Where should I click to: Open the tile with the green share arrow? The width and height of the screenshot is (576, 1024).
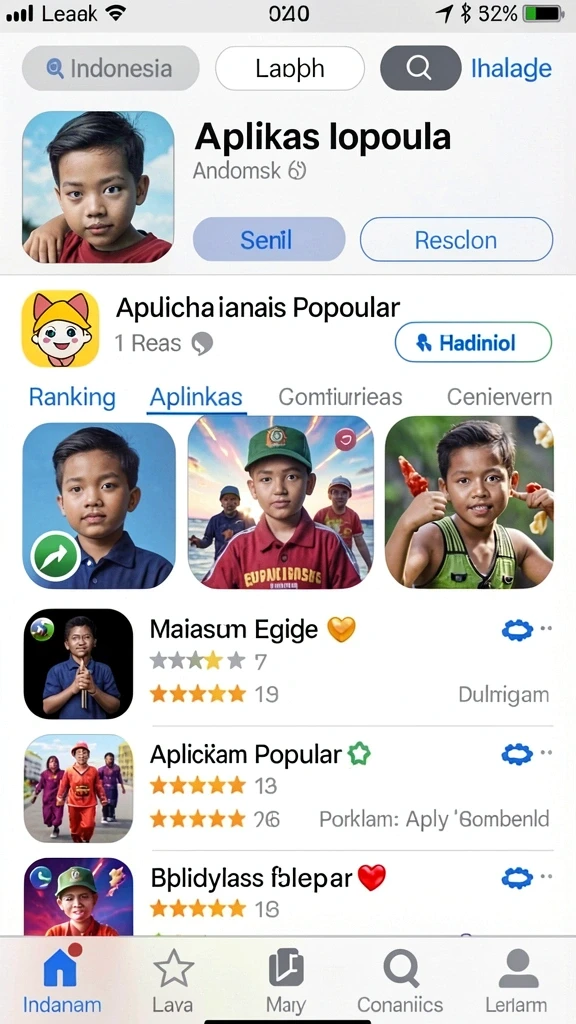(99, 505)
